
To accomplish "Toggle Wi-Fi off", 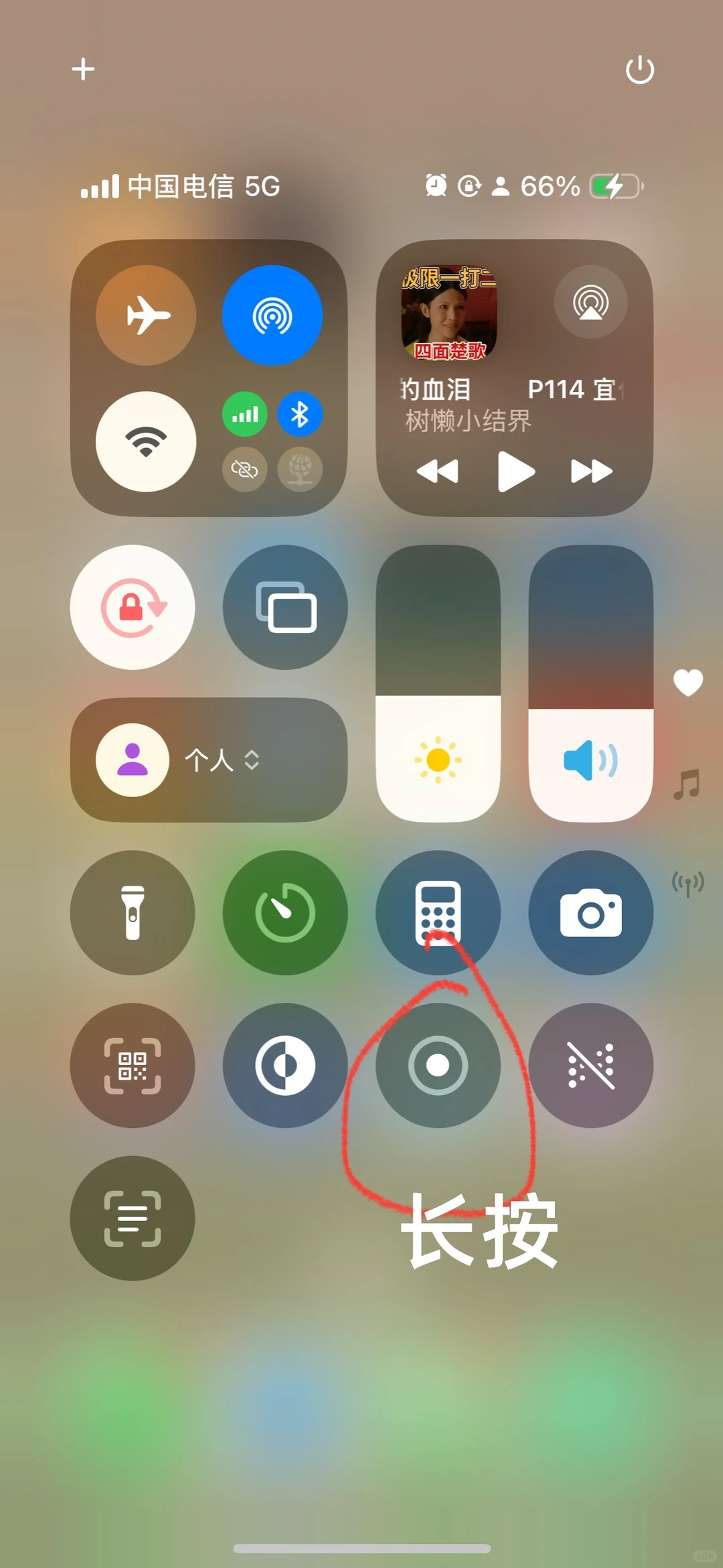I will [x=146, y=441].
